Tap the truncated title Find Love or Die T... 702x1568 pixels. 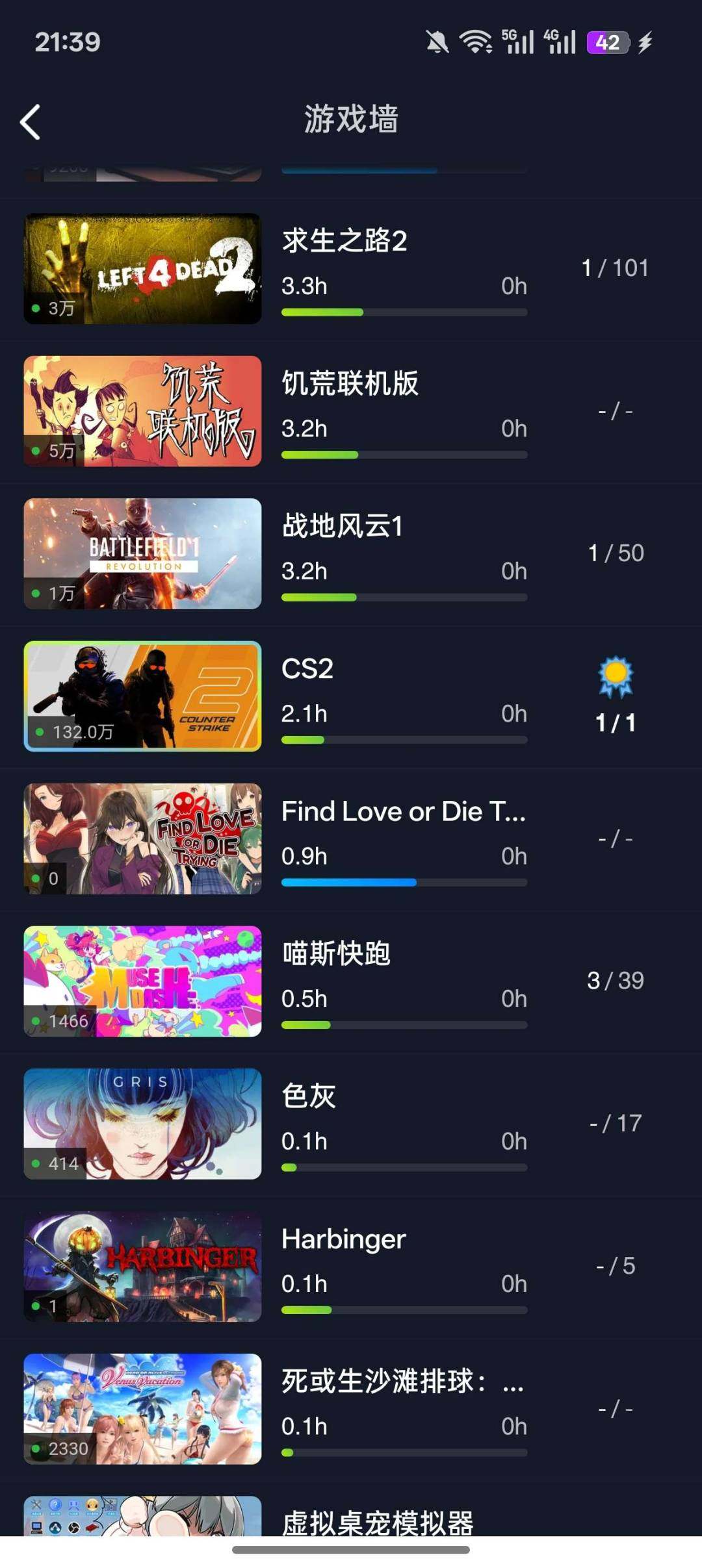404,811
